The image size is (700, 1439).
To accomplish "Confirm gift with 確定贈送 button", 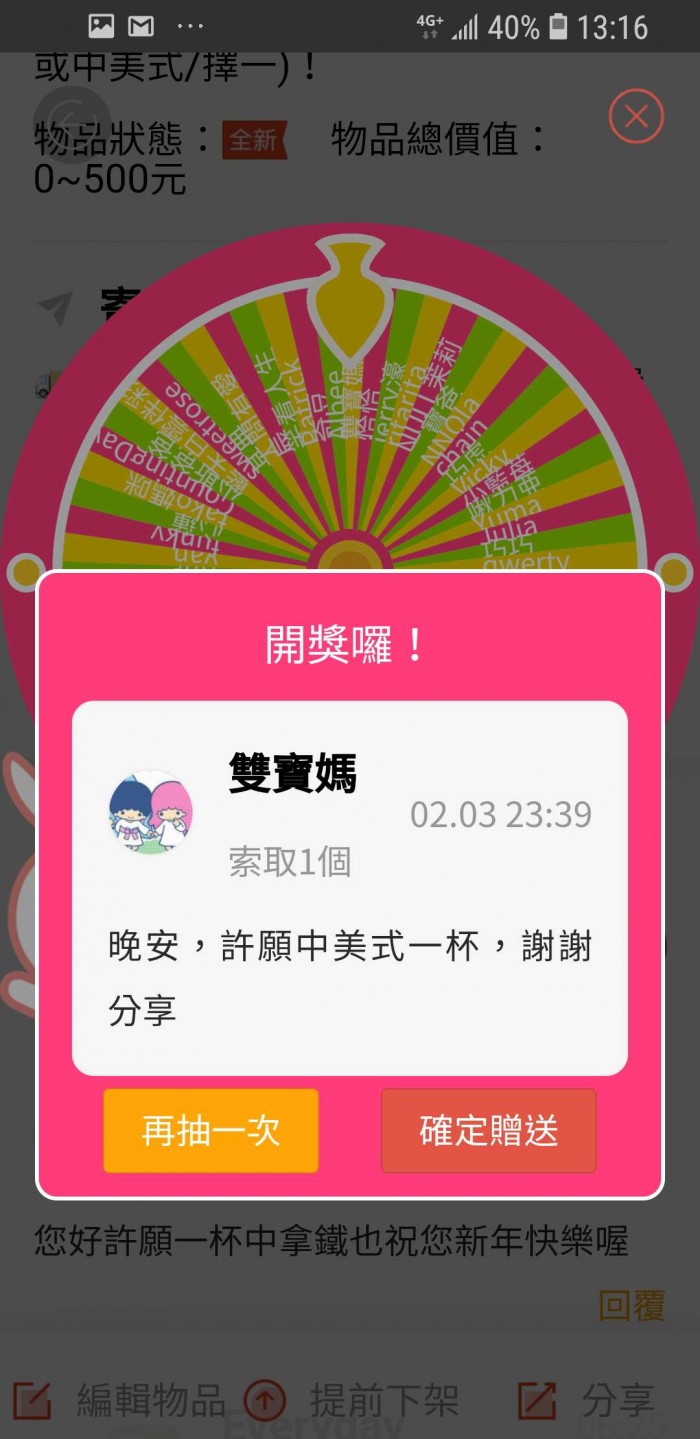I will click(488, 1131).
